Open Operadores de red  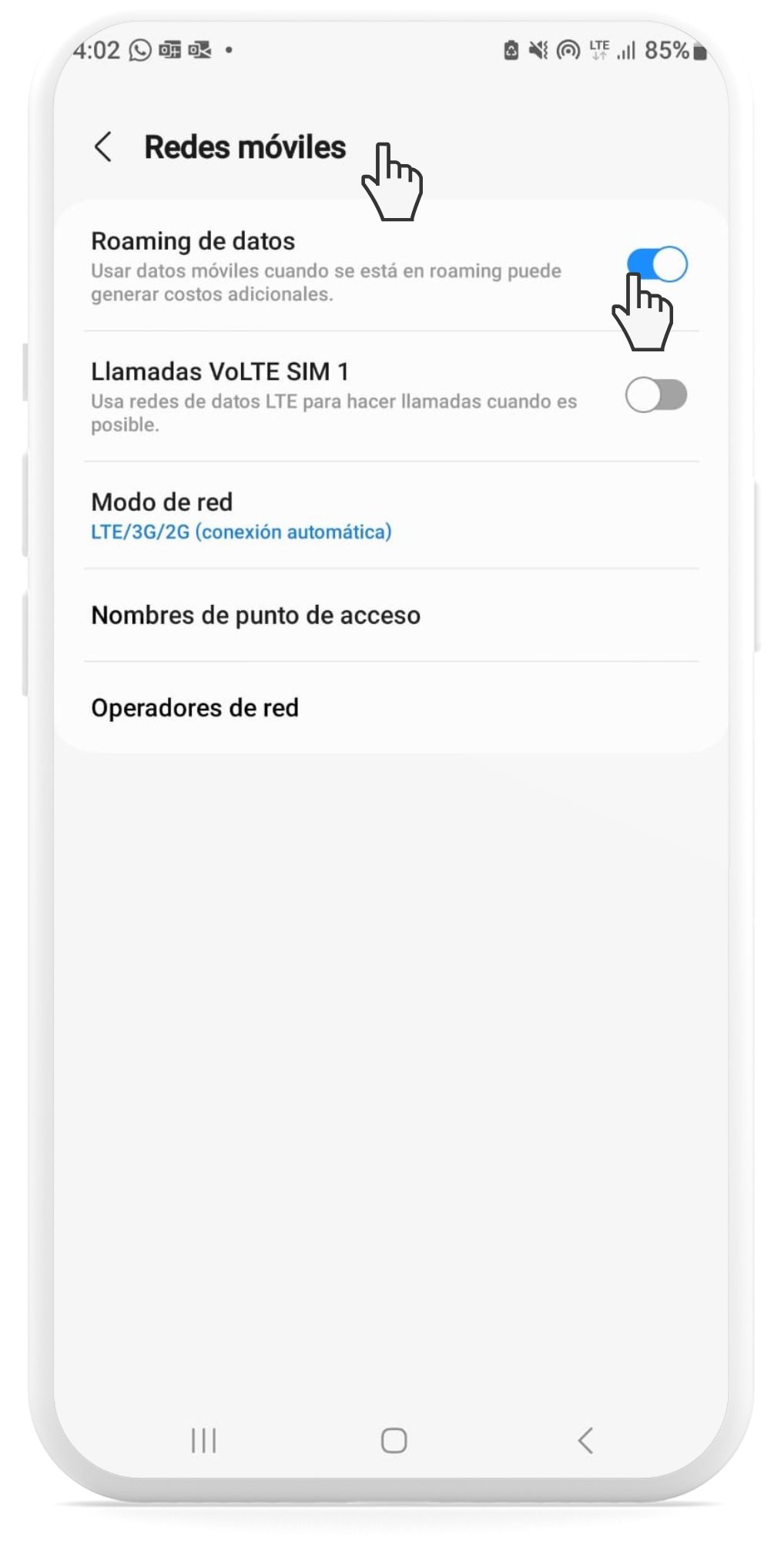(x=195, y=707)
